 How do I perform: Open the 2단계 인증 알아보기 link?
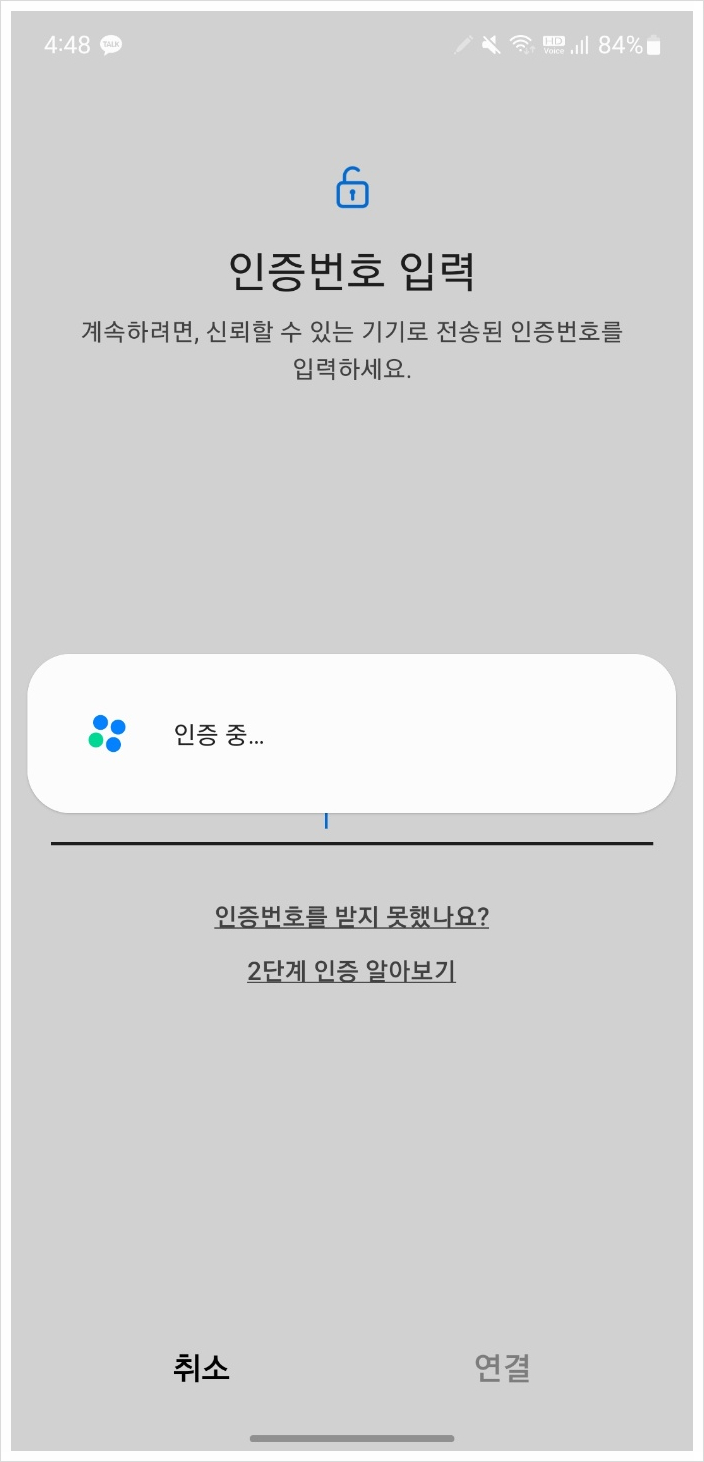click(352, 970)
